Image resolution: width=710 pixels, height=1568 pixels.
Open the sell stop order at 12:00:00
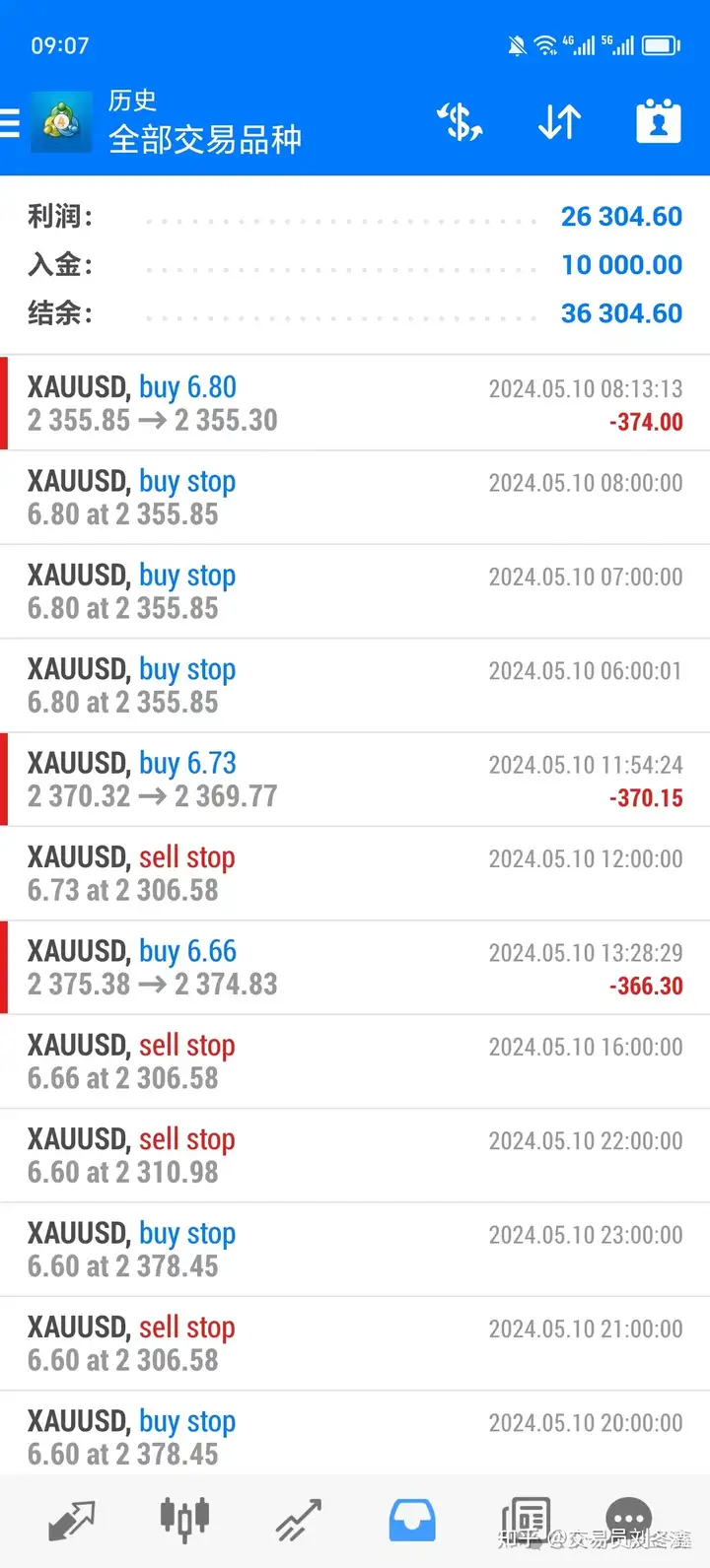pos(355,873)
